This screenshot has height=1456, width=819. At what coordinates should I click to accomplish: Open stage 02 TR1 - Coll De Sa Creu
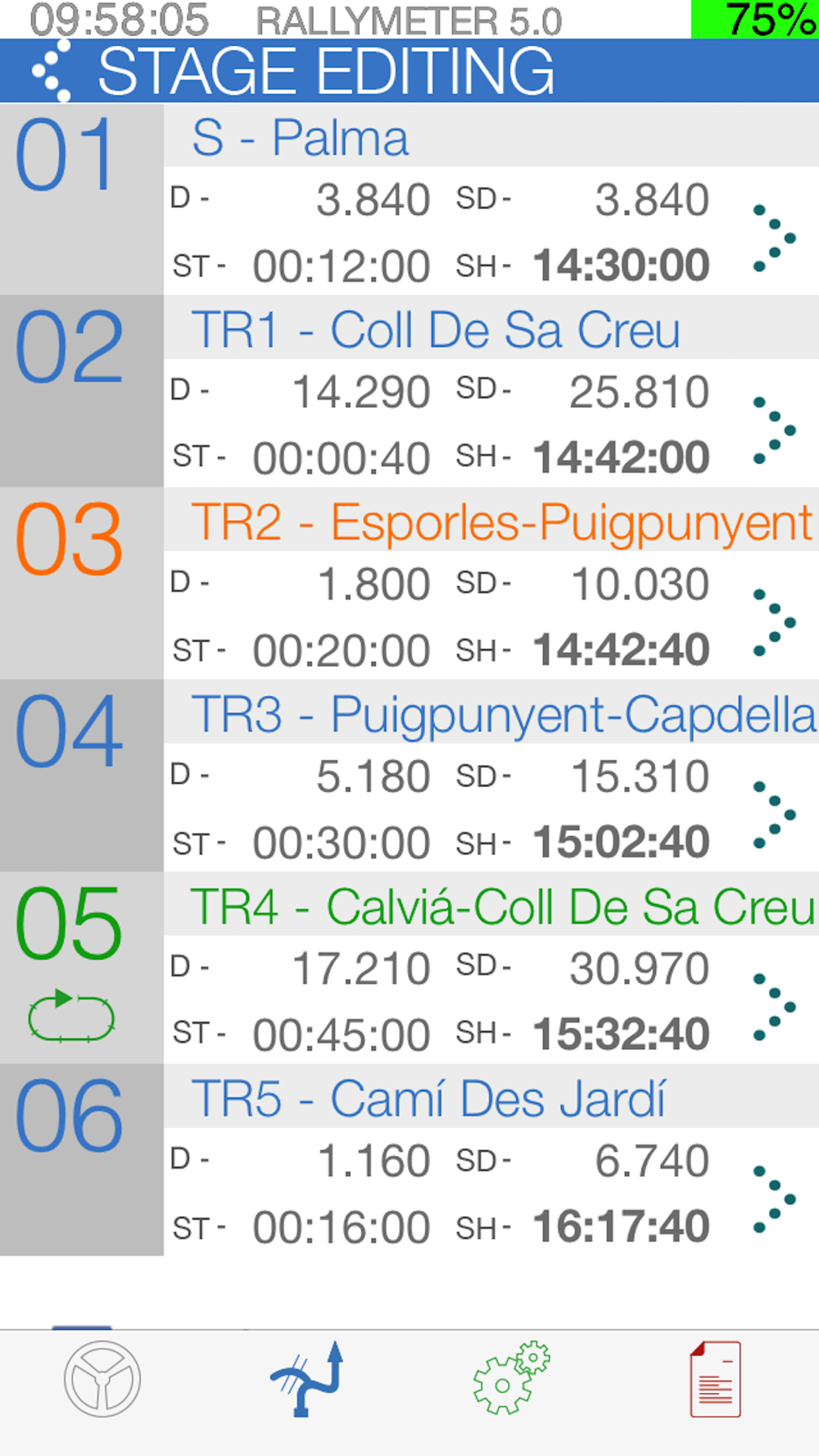point(409,391)
